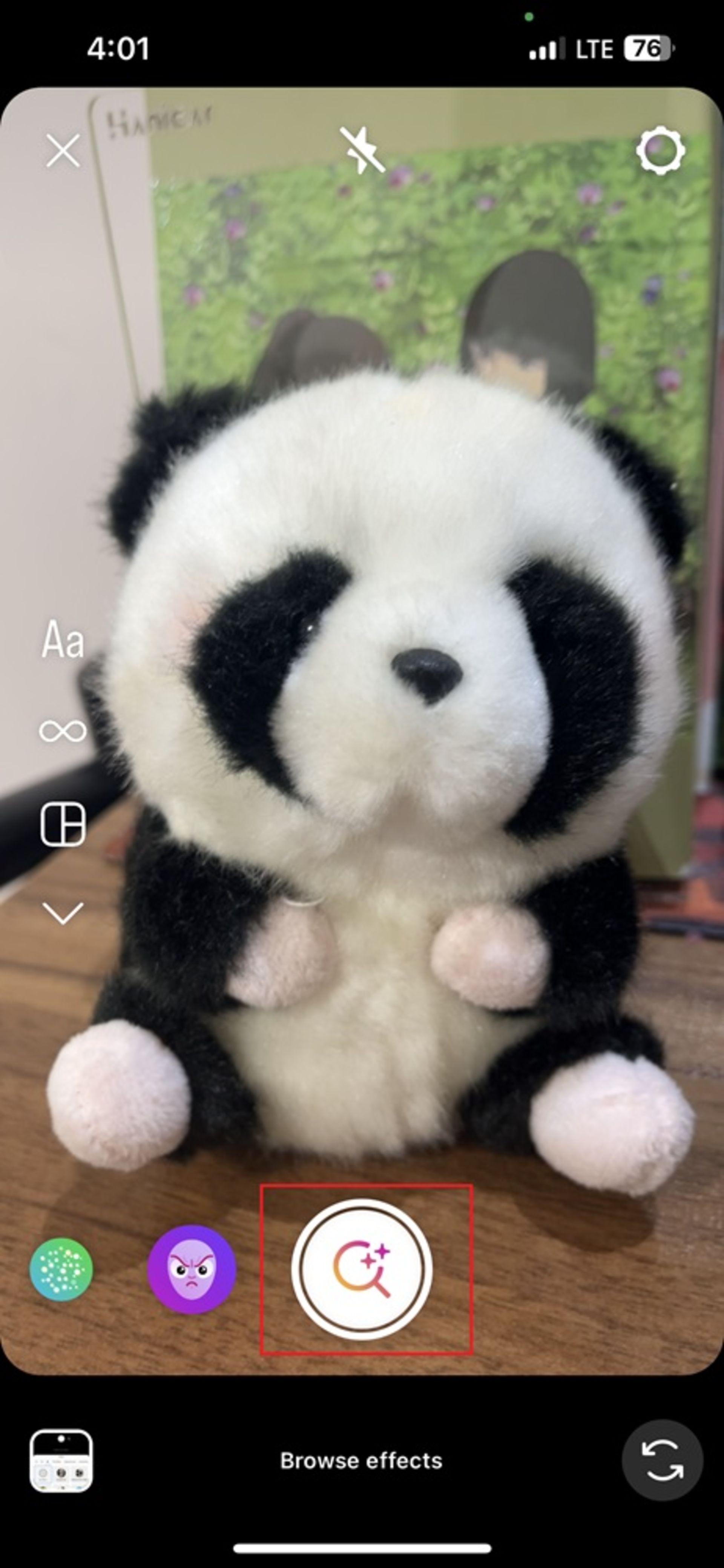Image resolution: width=724 pixels, height=1568 pixels.
Task: Open gallery thumbnail of recent photos
Action: (61, 1461)
